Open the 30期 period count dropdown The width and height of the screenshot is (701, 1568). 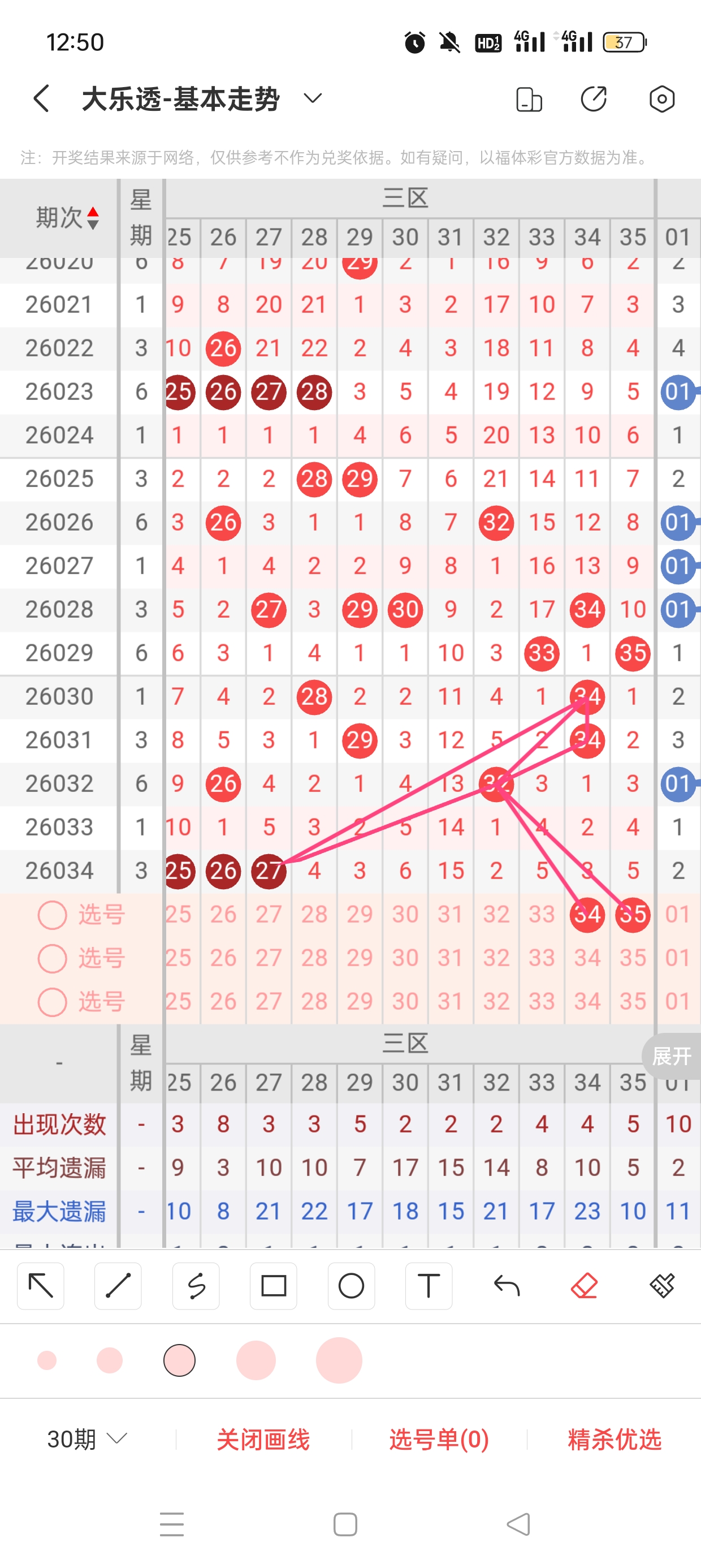(x=87, y=1440)
